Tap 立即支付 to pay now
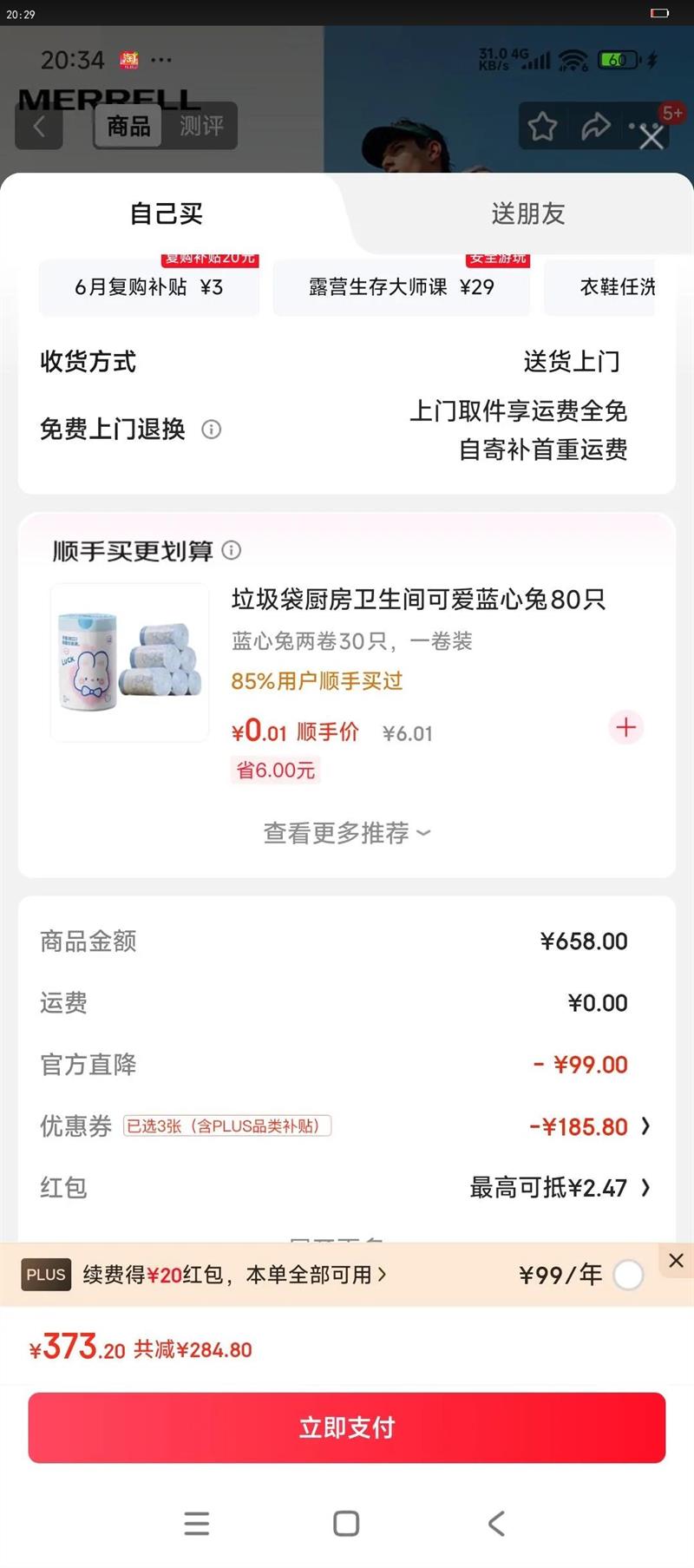The width and height of the screenshot is (694, 1568). 346,1427
